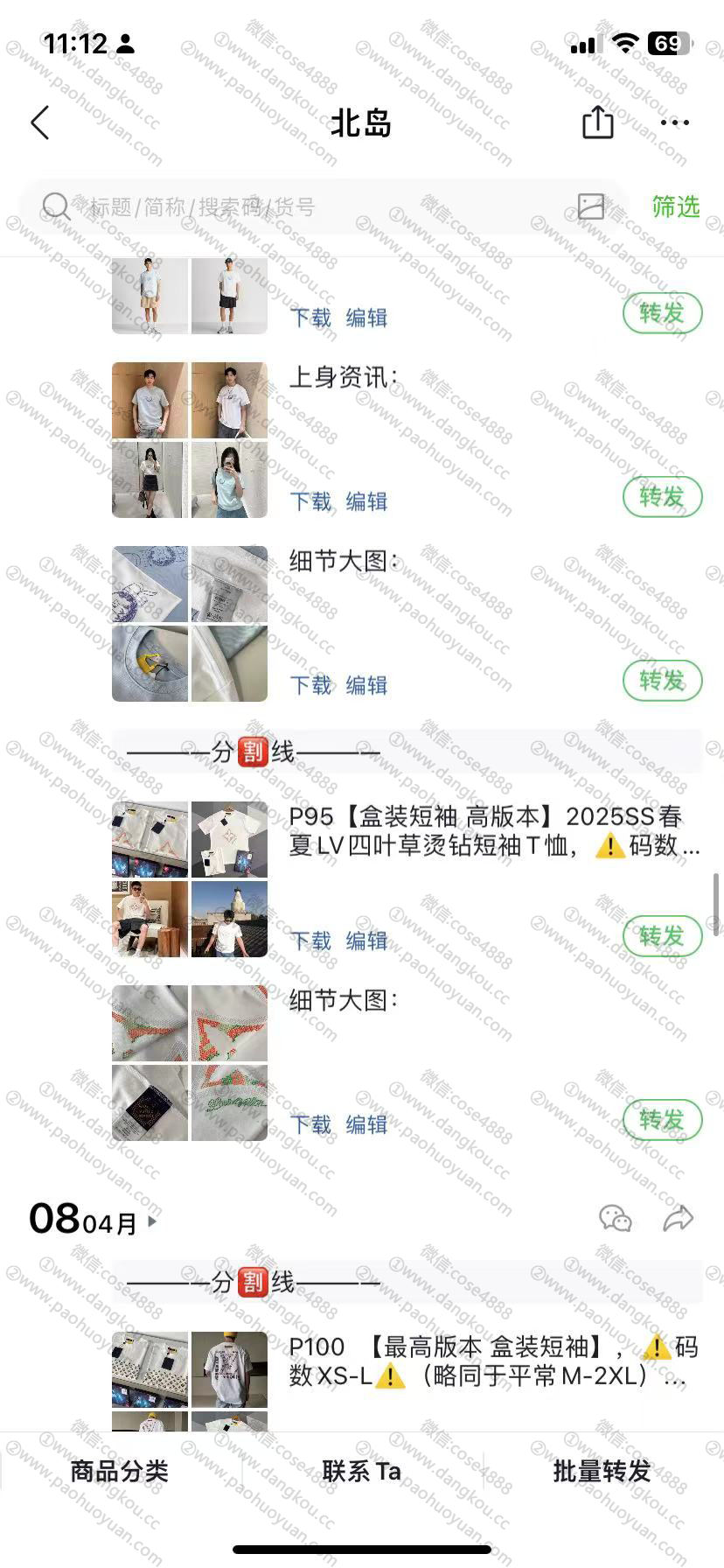Screen dimensions: 724x1568
Task: Download the 上身资讯 post images
Action: (x=311, y=501)
